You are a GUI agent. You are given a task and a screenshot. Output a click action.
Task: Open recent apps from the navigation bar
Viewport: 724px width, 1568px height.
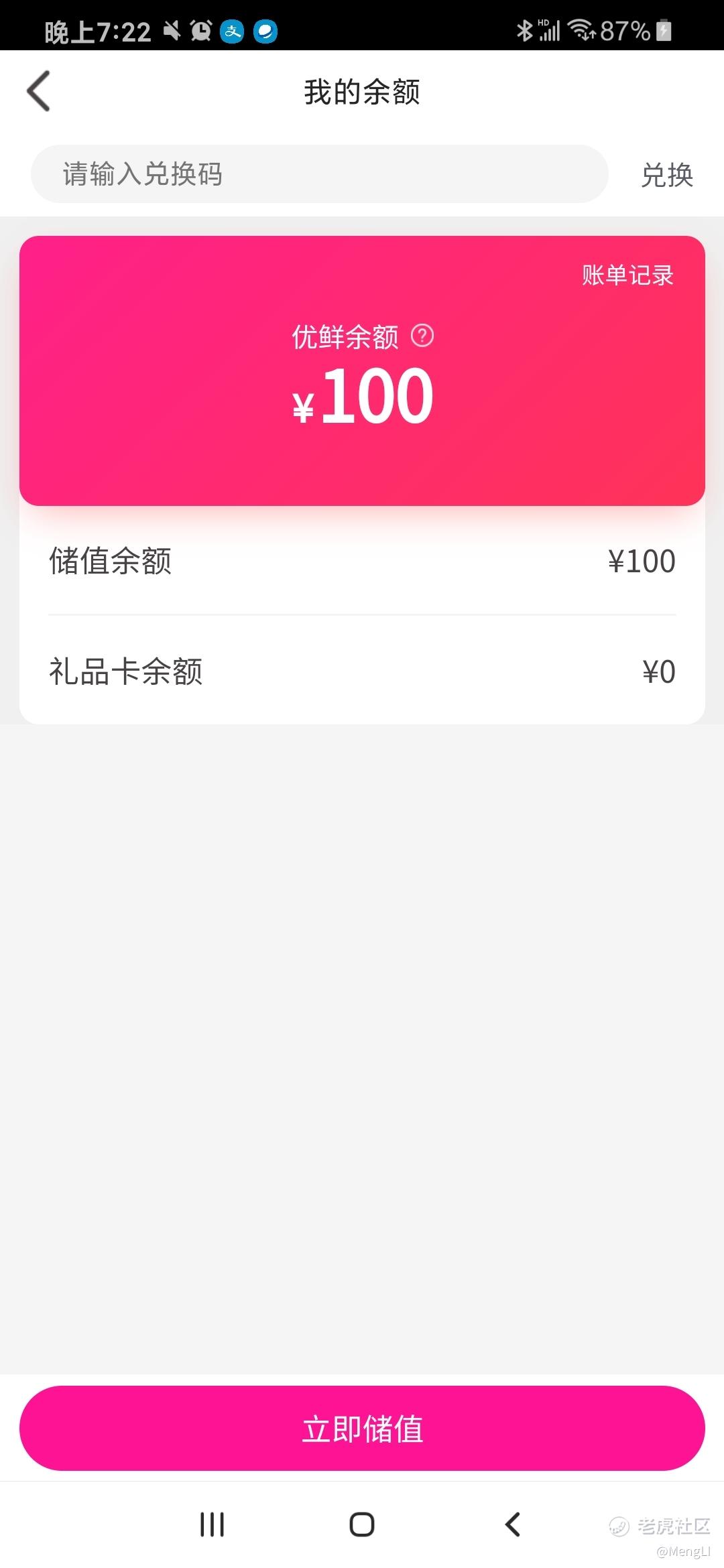click(212, 1524)
